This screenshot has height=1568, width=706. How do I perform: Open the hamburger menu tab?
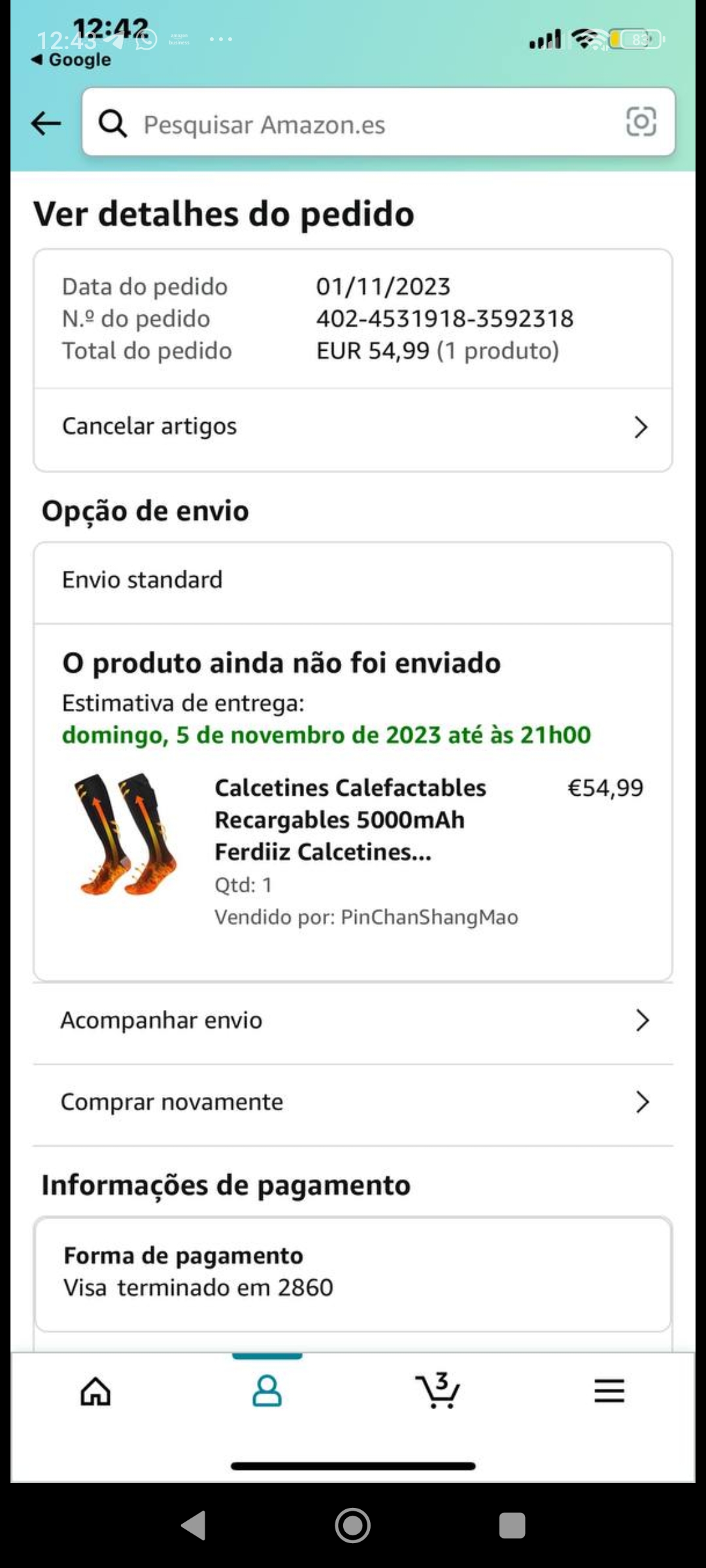(609, 1391)
